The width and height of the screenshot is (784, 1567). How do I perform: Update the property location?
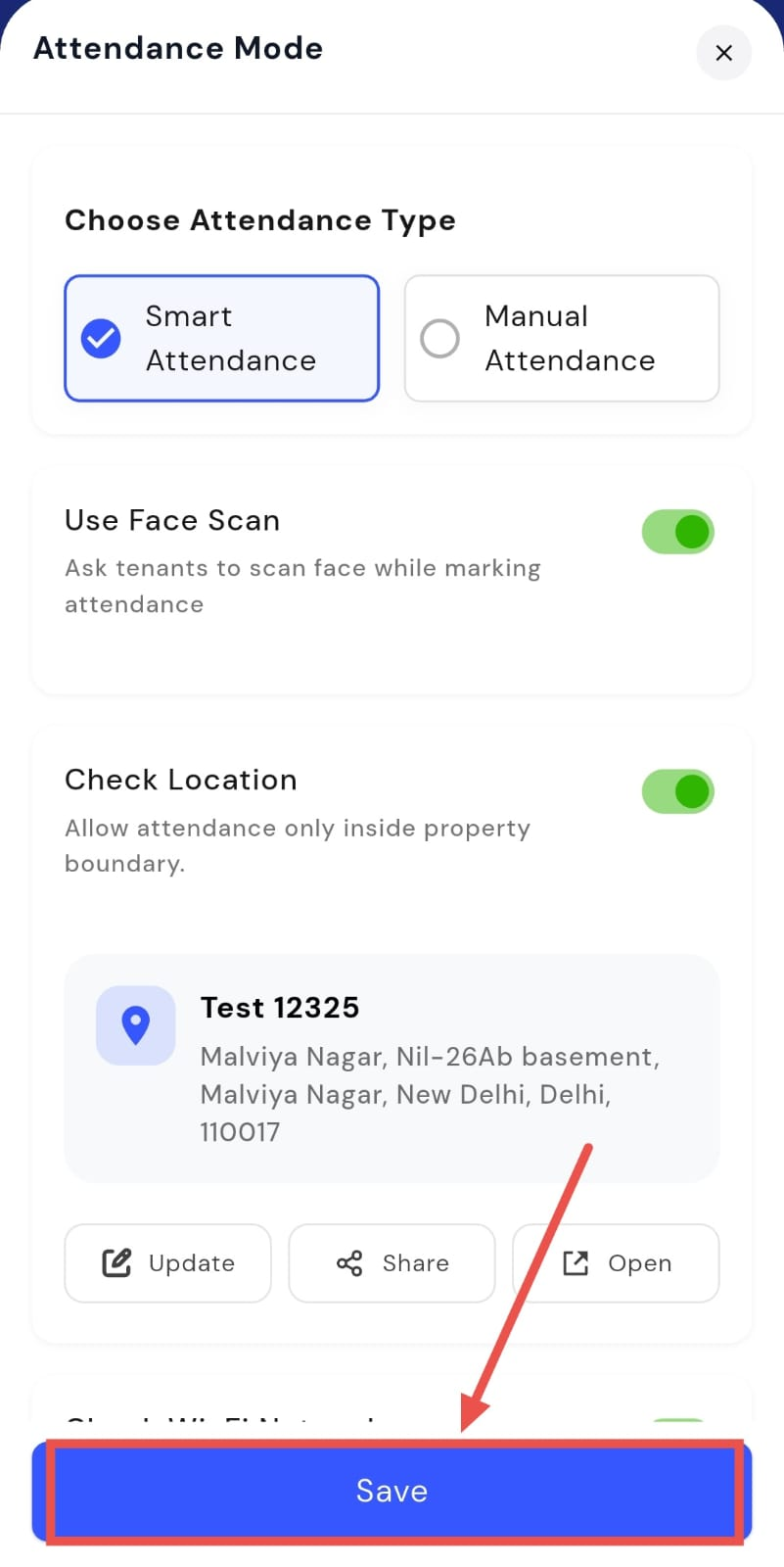tap(168, 1262)
